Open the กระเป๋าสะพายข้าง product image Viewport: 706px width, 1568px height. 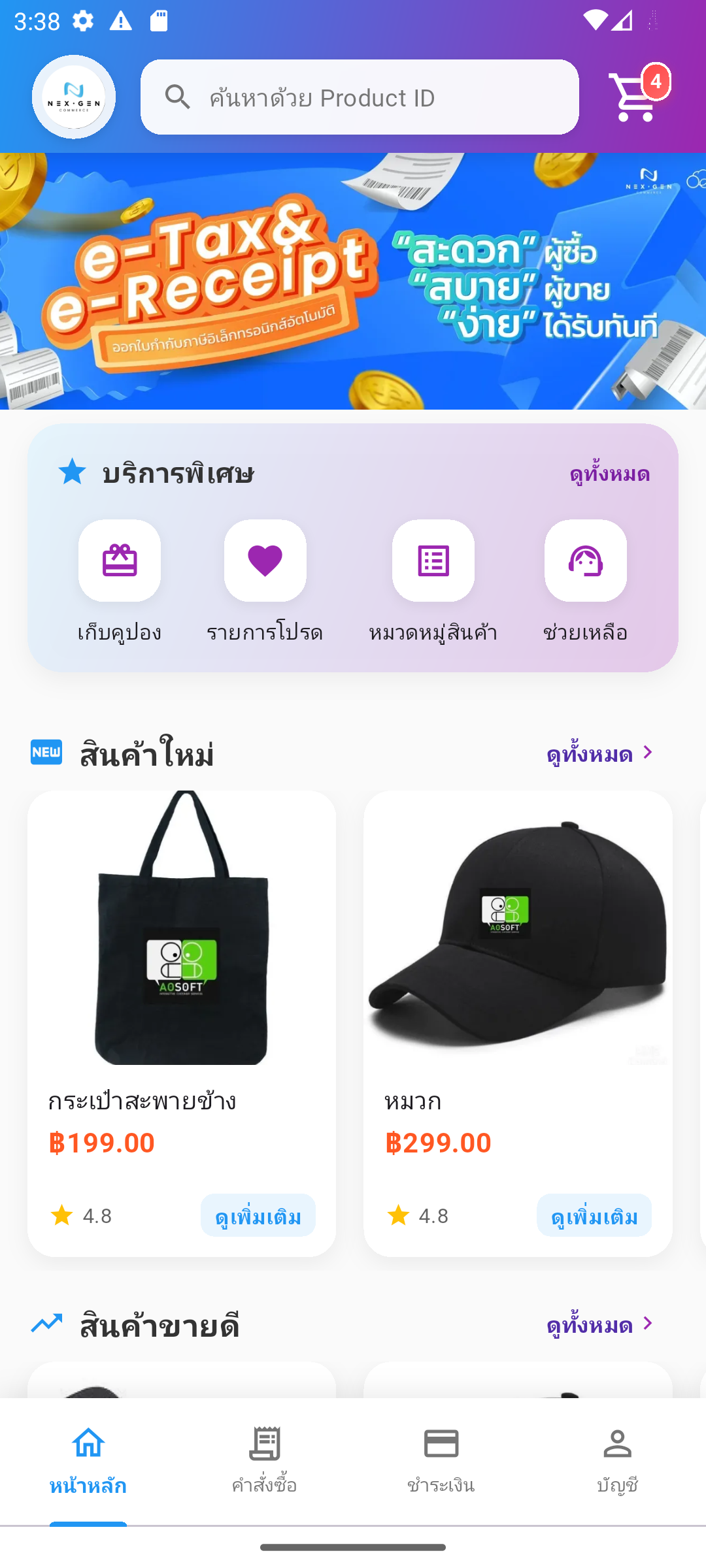pyautogui.click(x=182, y=928)
